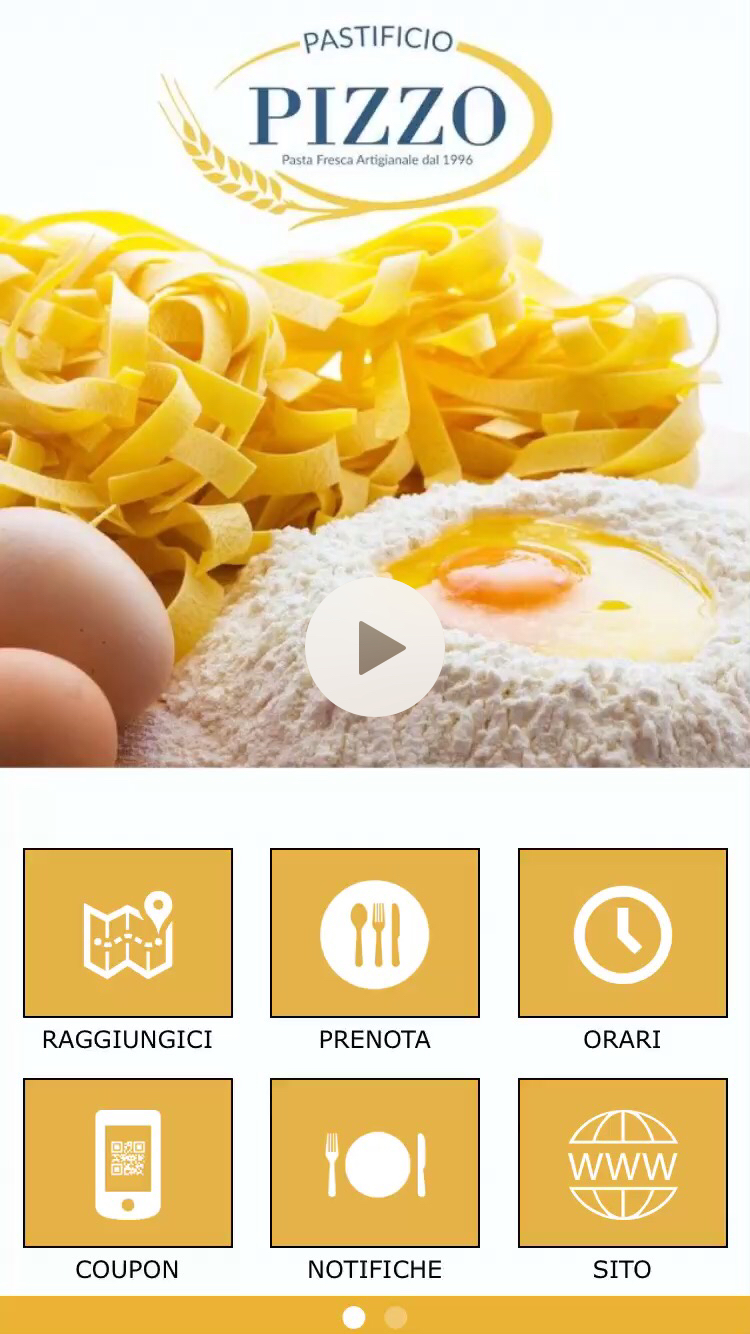Open the Raggiungici map tile
Image resolution: width=750 pixels, height=1334 pixels.
(x=128, y=933)
